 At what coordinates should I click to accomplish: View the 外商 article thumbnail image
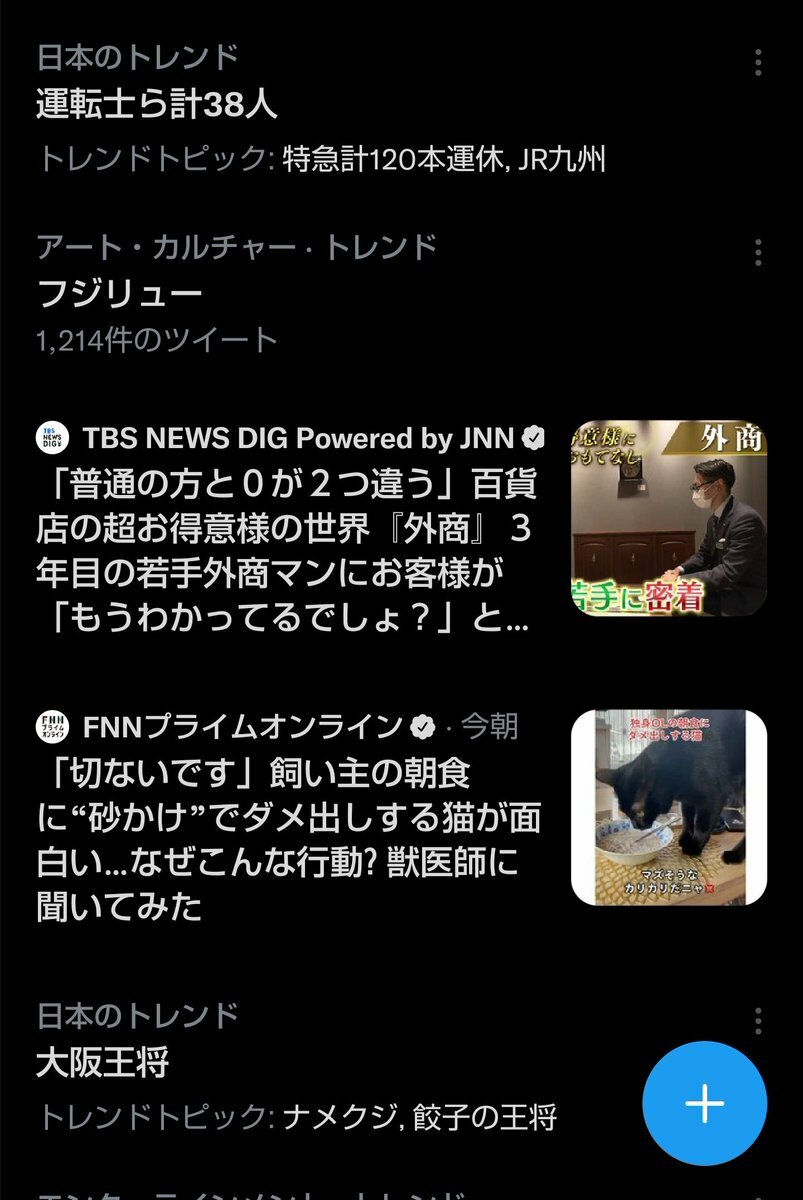[x=668, y=518]
